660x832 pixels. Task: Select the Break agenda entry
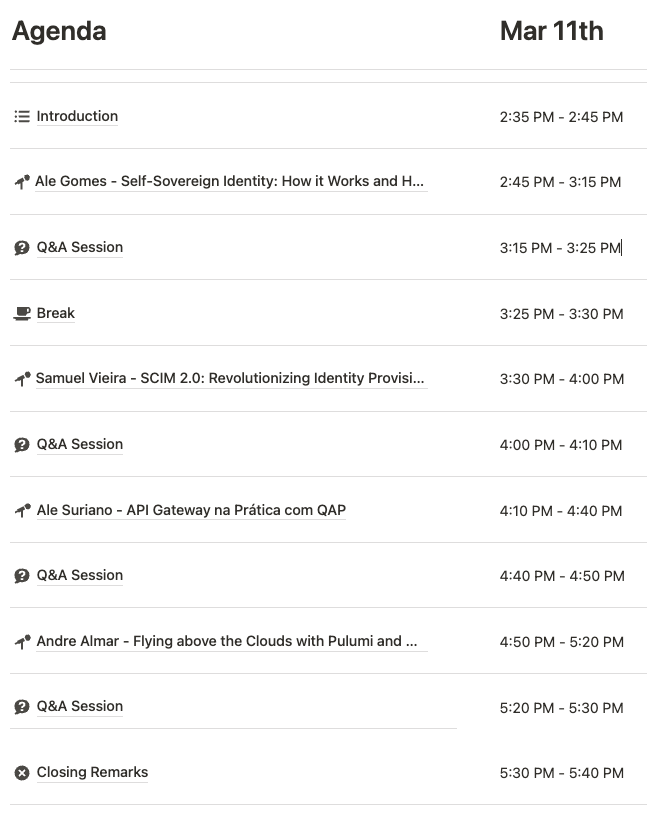point(56,313)
